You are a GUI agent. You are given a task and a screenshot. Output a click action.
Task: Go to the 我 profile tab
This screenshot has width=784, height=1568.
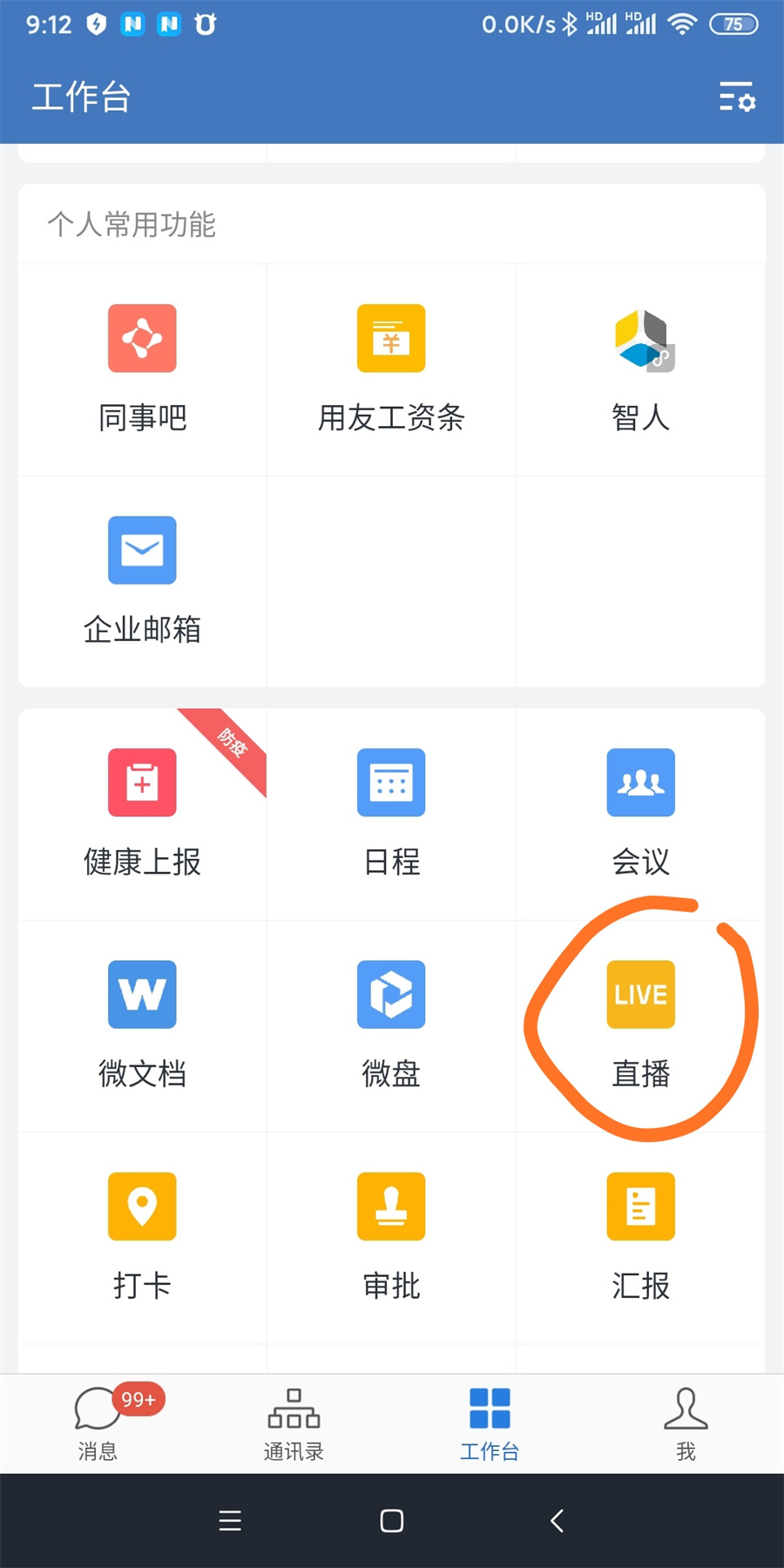tap(686, 1423)
